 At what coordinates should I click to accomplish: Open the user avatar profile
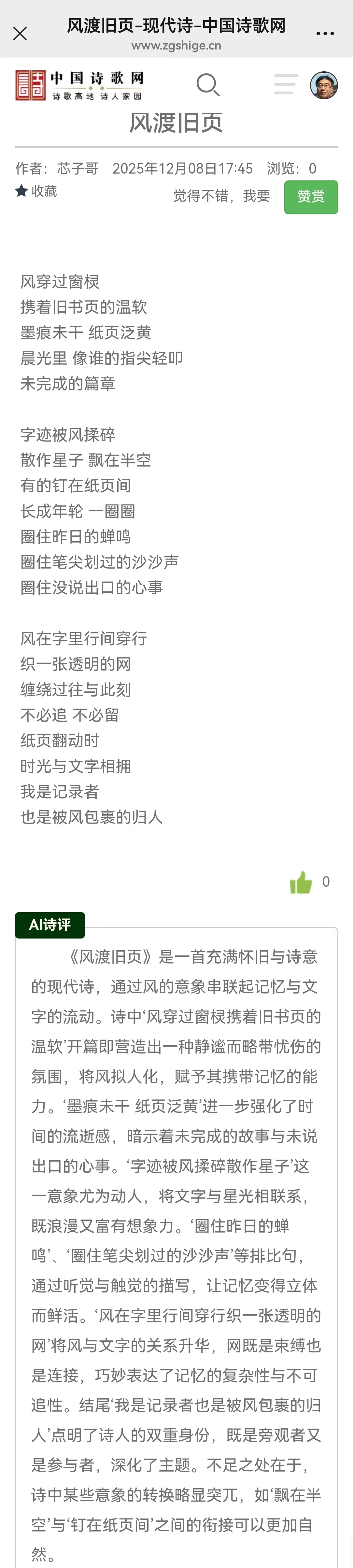[324, 85]
